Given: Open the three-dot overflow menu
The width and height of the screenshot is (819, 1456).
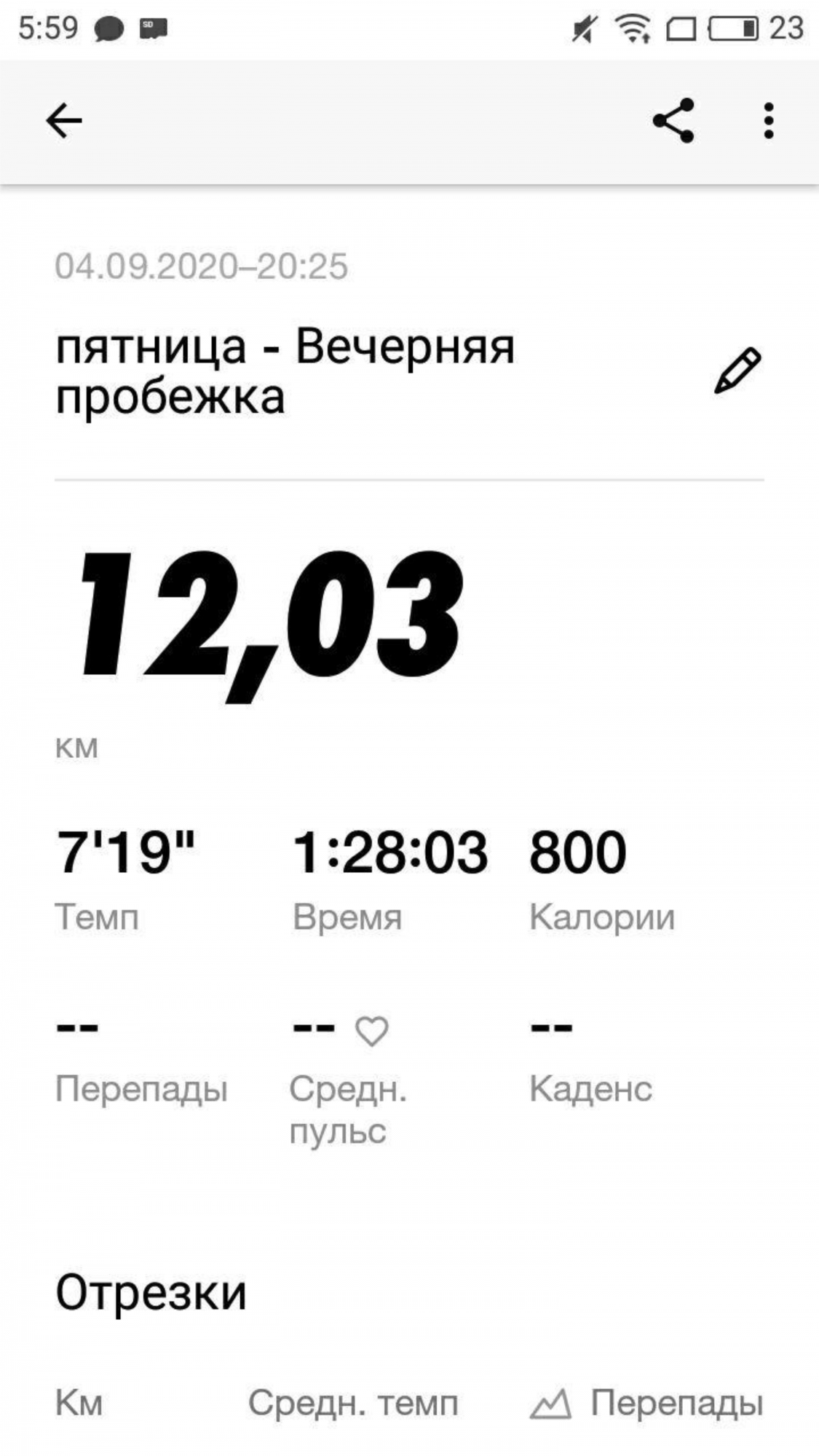Looking at the screenshot, I should pyautogui.click(x=768, y=121).
